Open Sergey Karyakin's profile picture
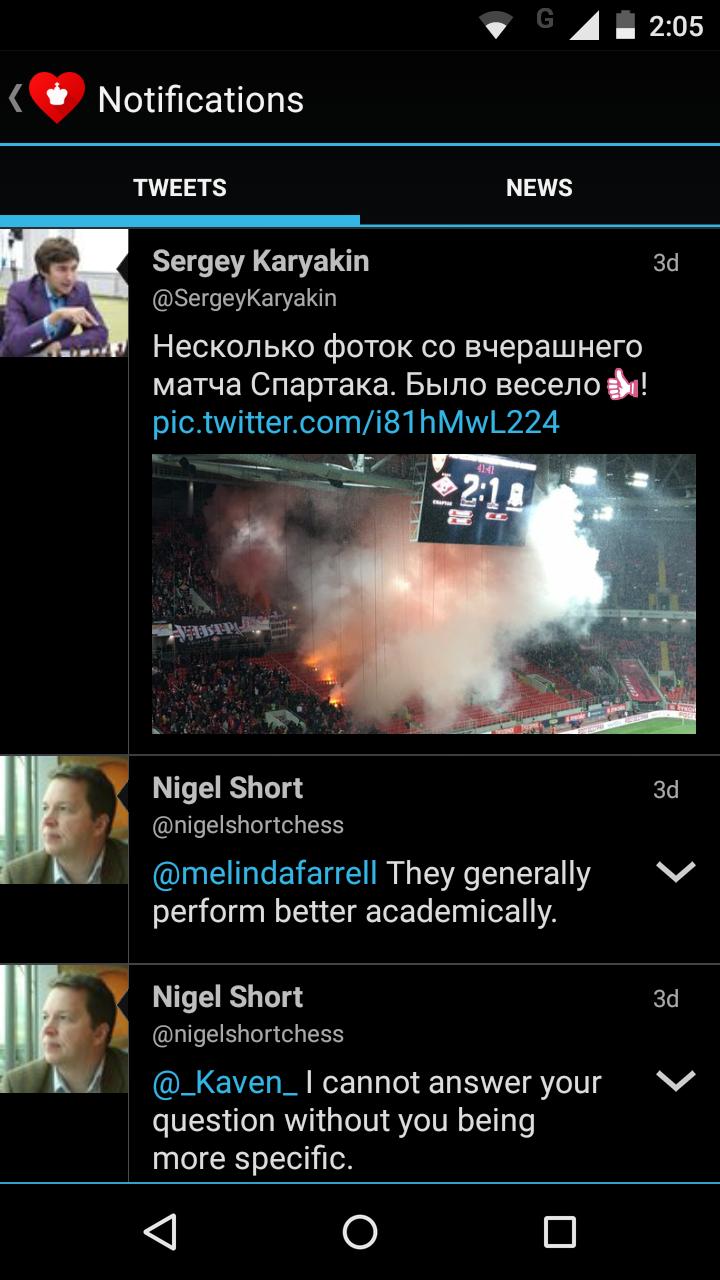This screenshot has height=1280, width=720. click(x=64, y=293)
